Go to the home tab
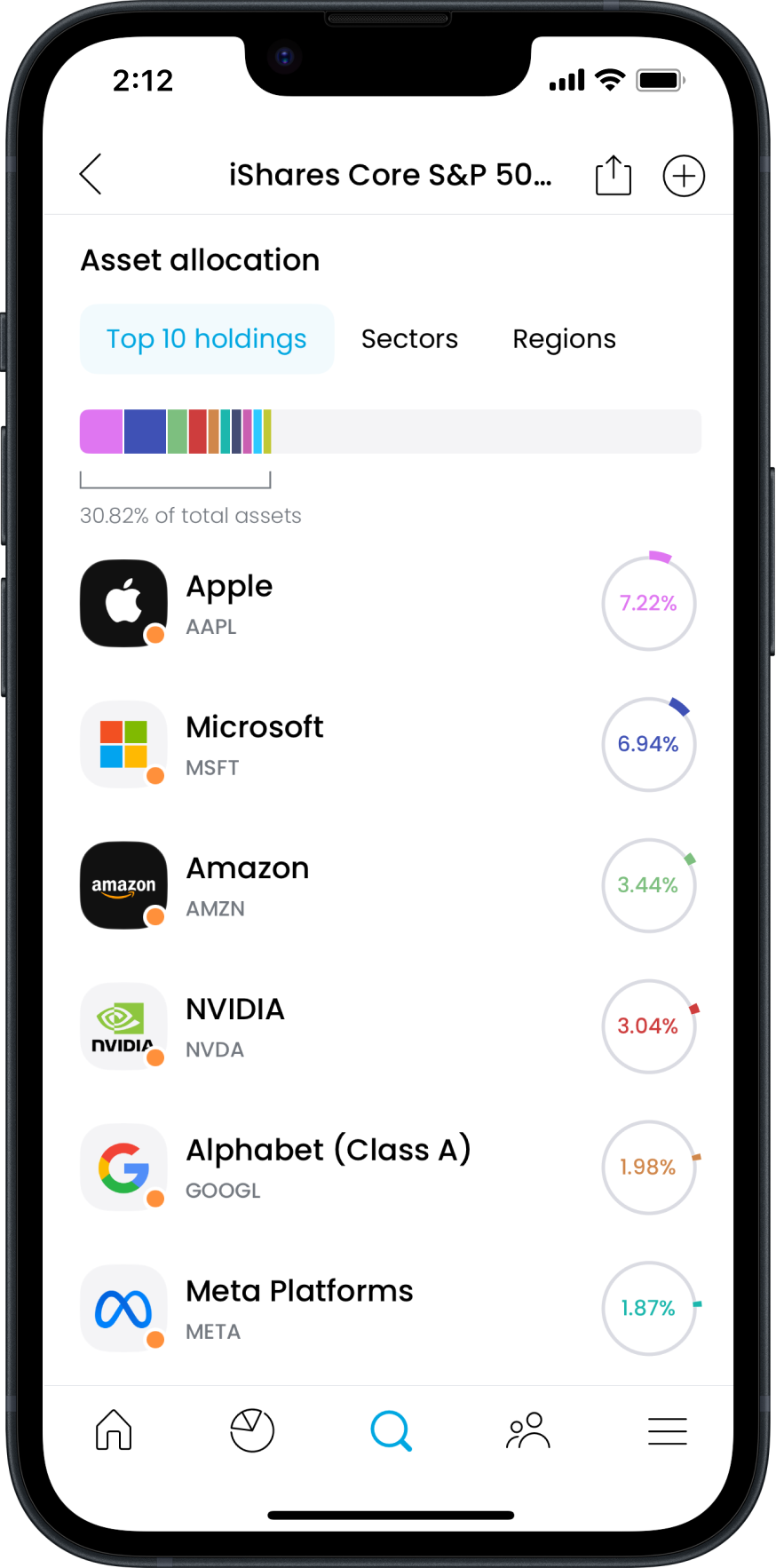776x1568 pixels. coord(114,1430)
